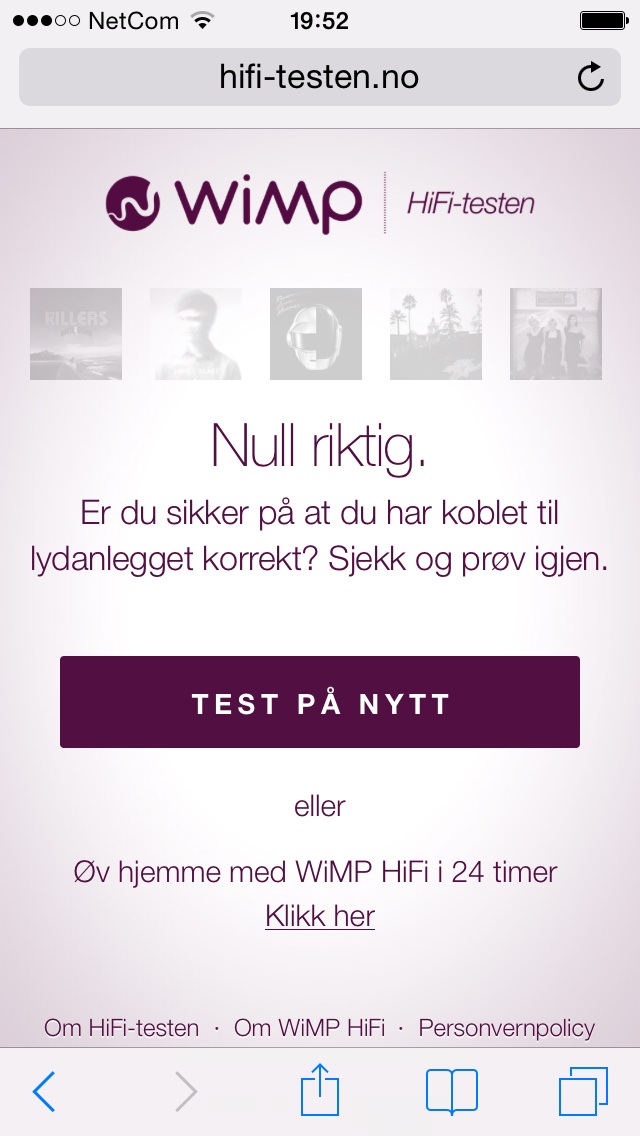
Task: Go back to the previous page
Action: pyautogui.click(x=44, y=1092)
